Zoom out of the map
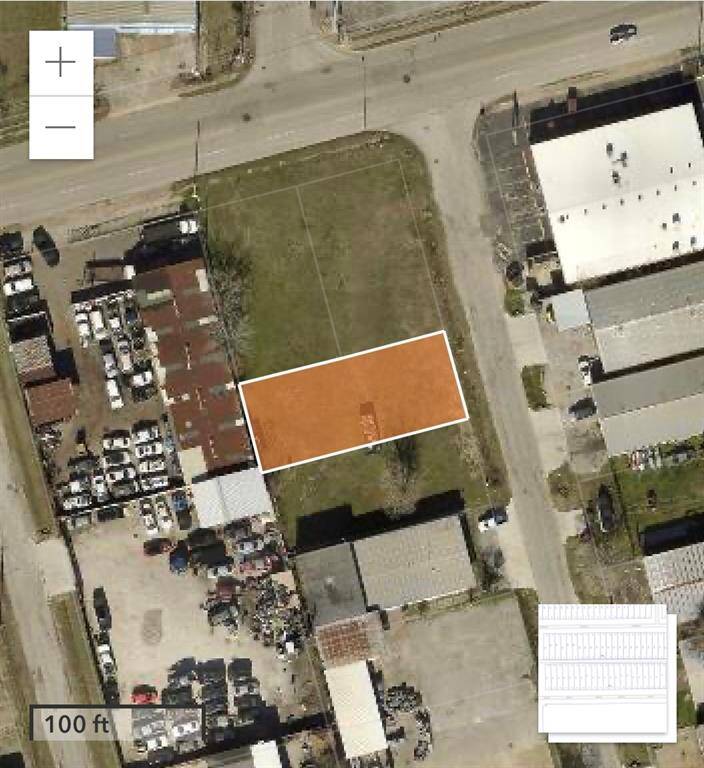 click(61, 127)
